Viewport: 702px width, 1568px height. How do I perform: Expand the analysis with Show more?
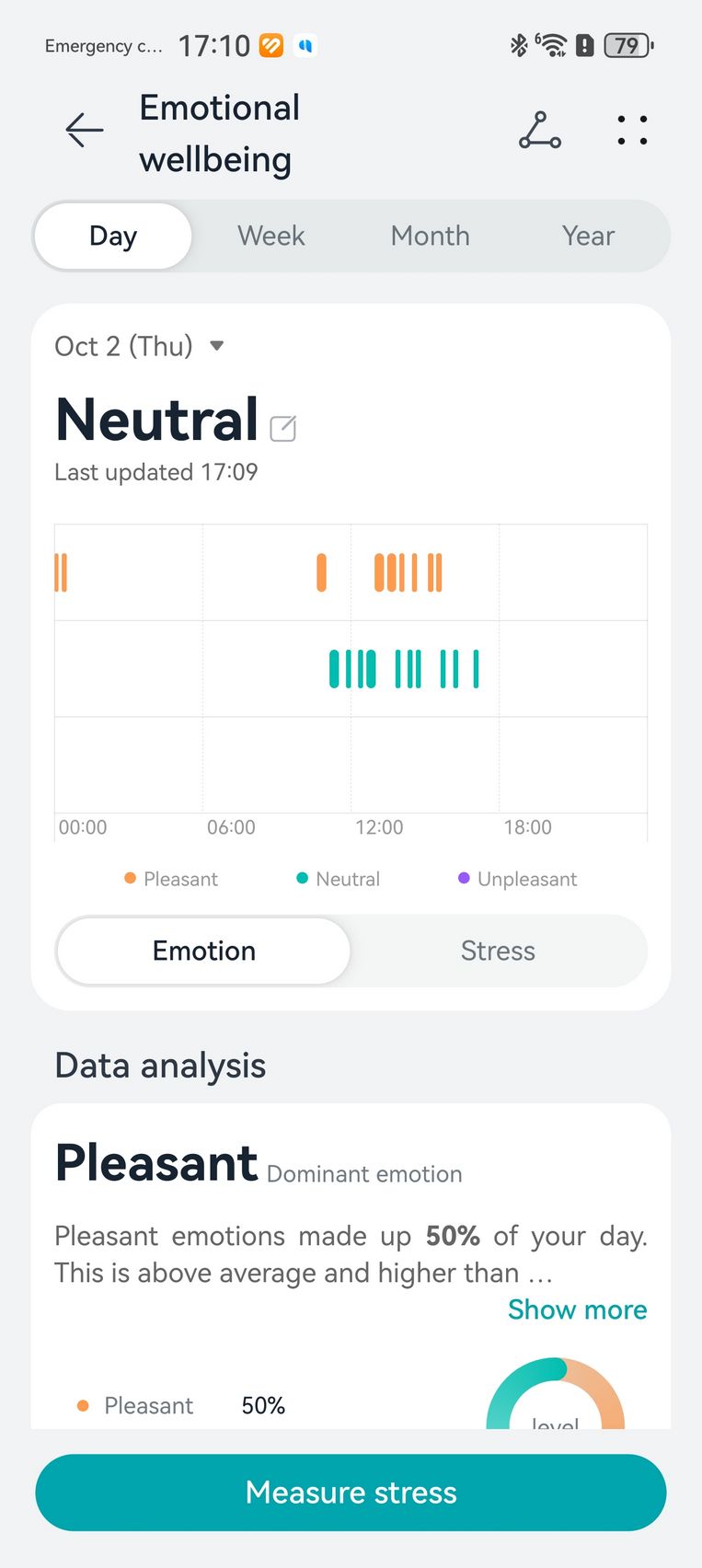coord(577,1309)
